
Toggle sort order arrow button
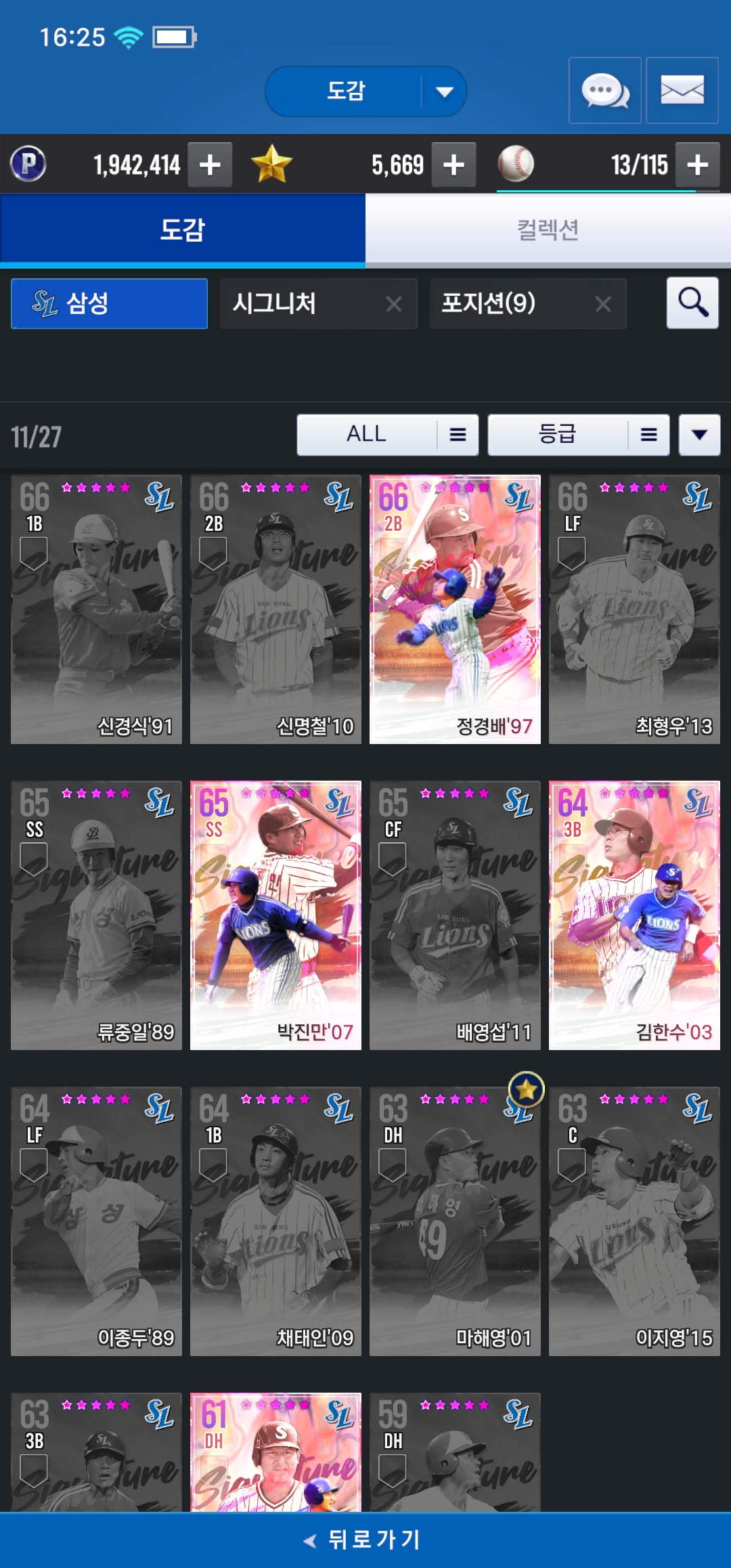(699, 435)
